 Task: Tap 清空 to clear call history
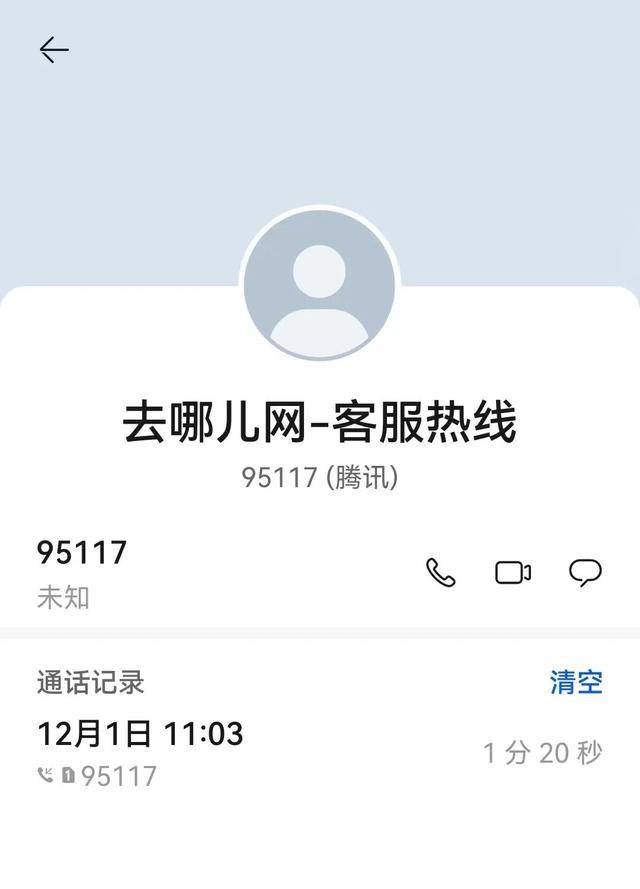point(576,683)
